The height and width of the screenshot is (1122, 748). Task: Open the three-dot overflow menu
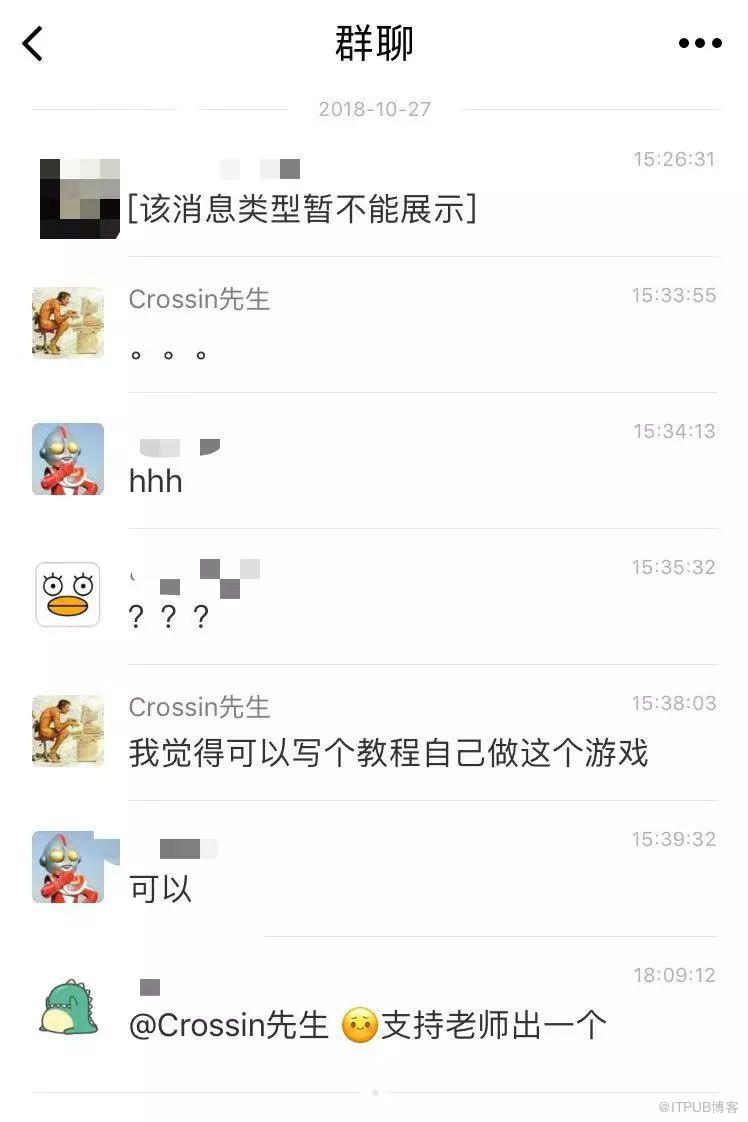tap(700, 43)
